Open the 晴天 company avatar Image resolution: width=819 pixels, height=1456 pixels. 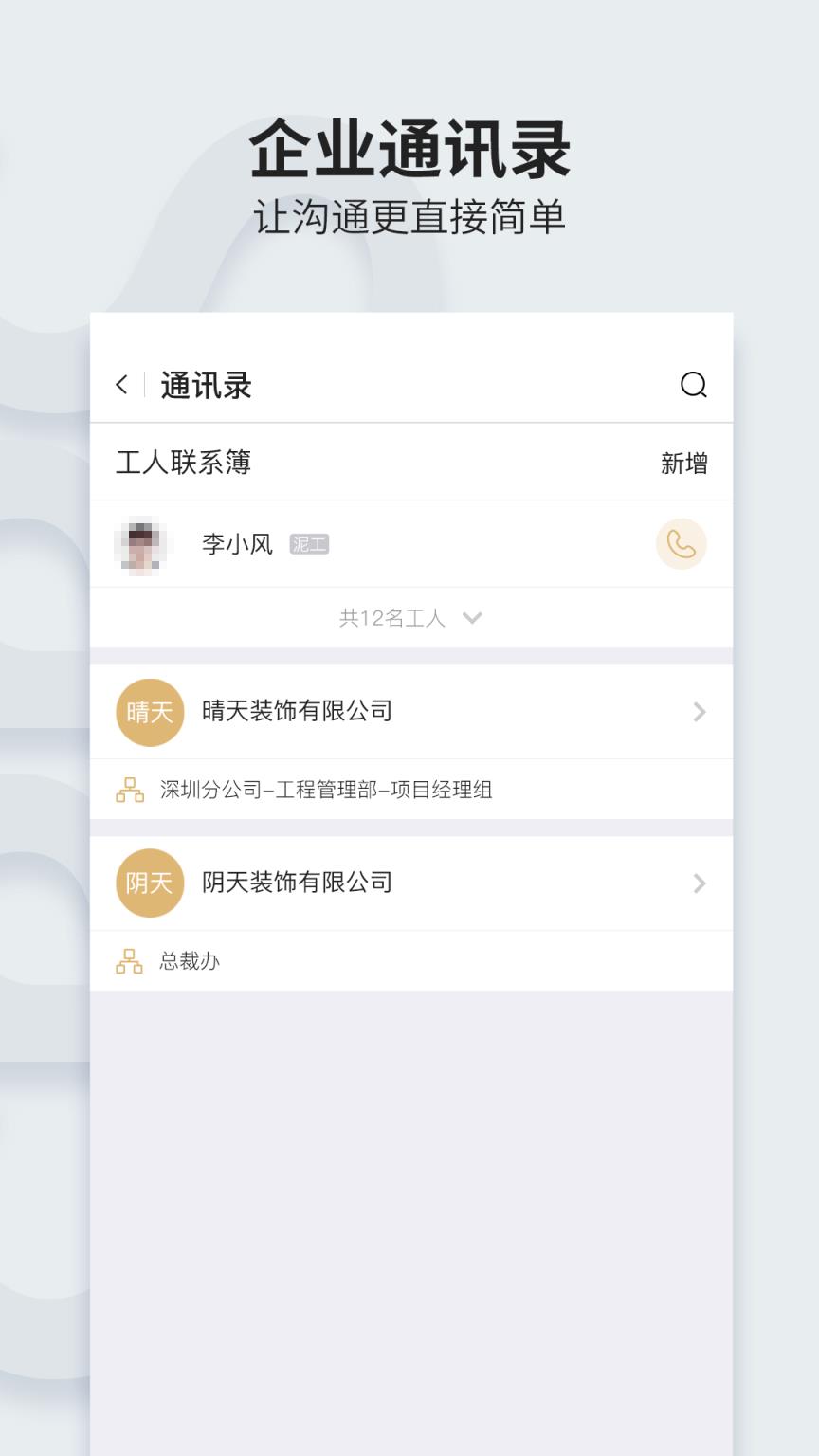point(149,712)
